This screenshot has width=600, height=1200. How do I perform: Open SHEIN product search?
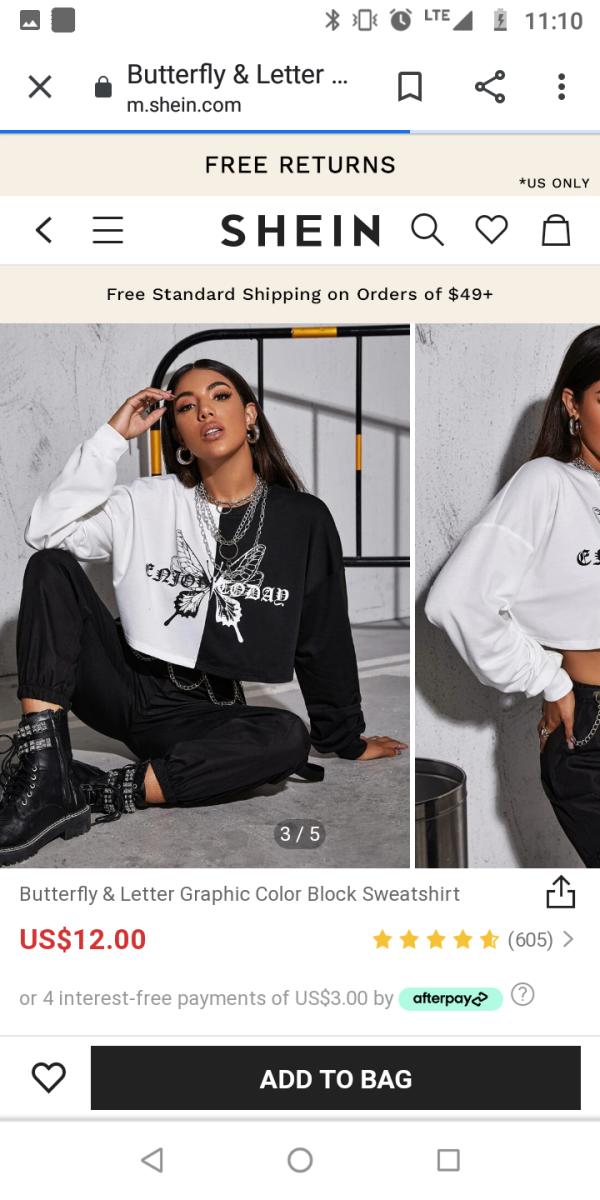427,230
